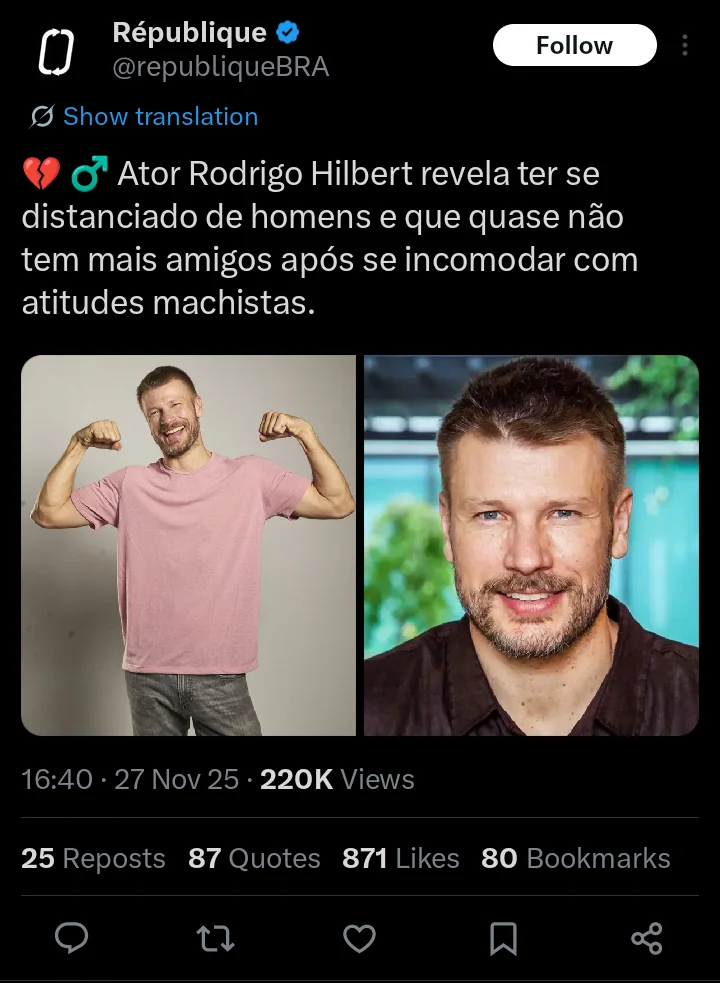Share this post

[x=647, y=938]
